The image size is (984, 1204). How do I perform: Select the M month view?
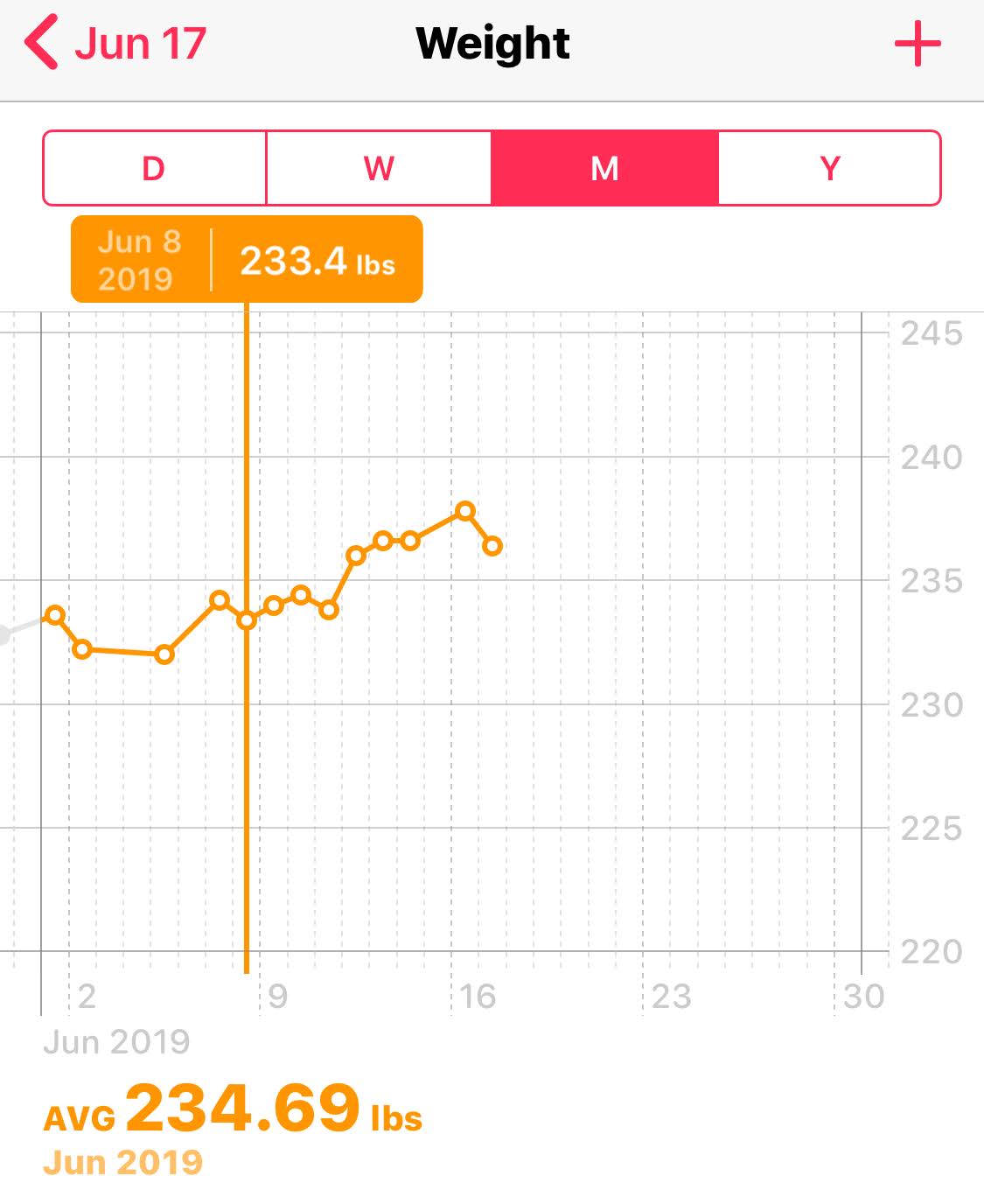(x=604, y=168)
